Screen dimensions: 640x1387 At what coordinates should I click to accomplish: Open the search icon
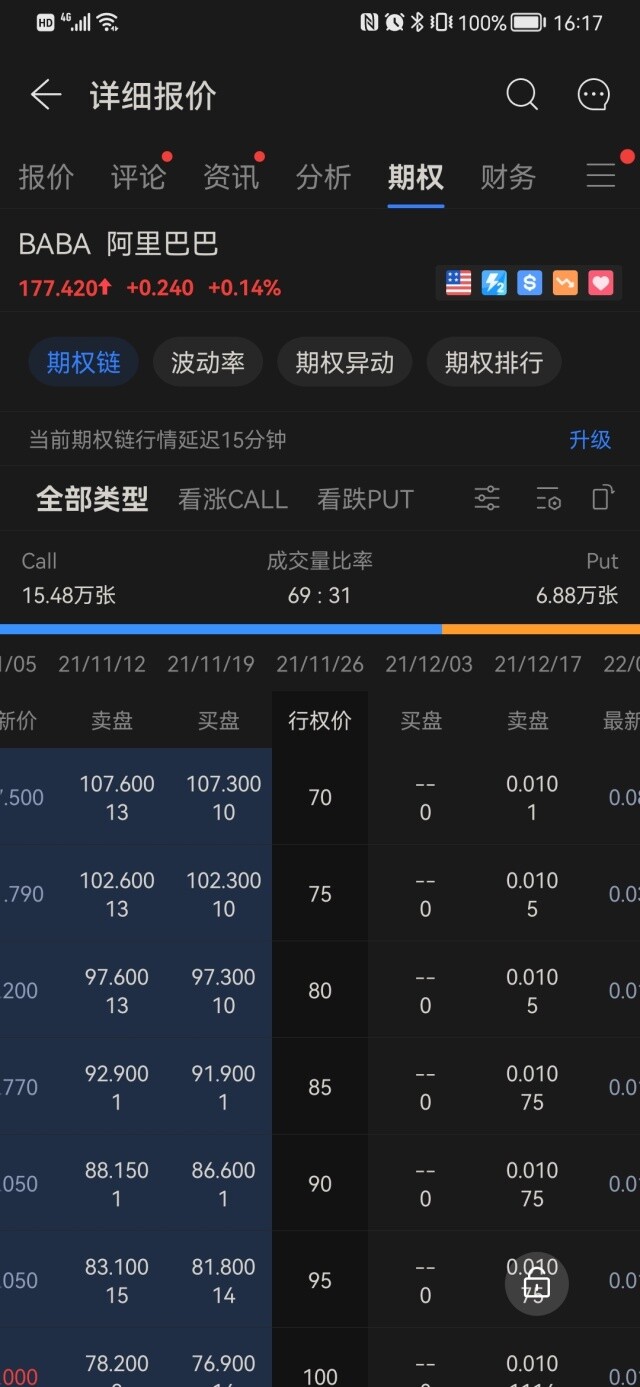tap(521, 95)
